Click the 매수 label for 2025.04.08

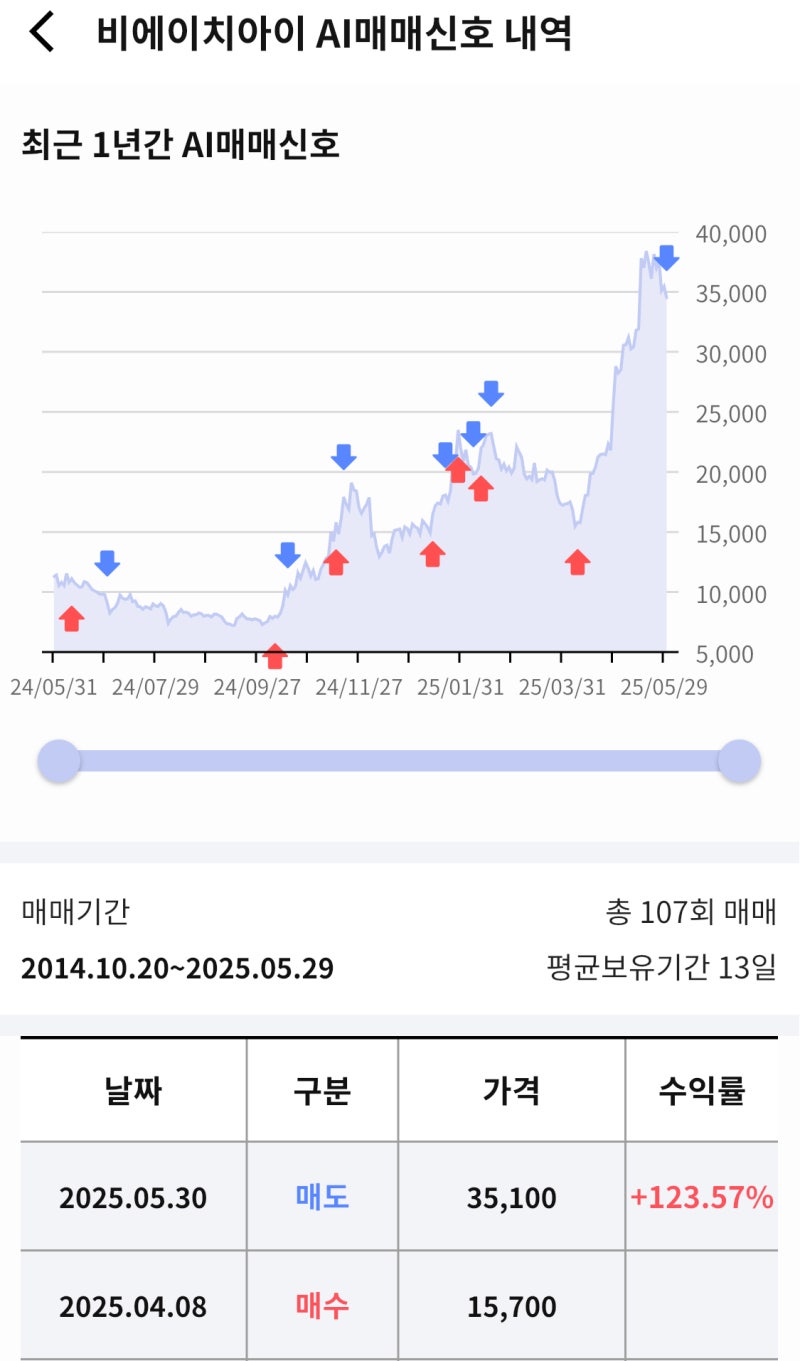pyautogui.click(x=322, y=1306)
